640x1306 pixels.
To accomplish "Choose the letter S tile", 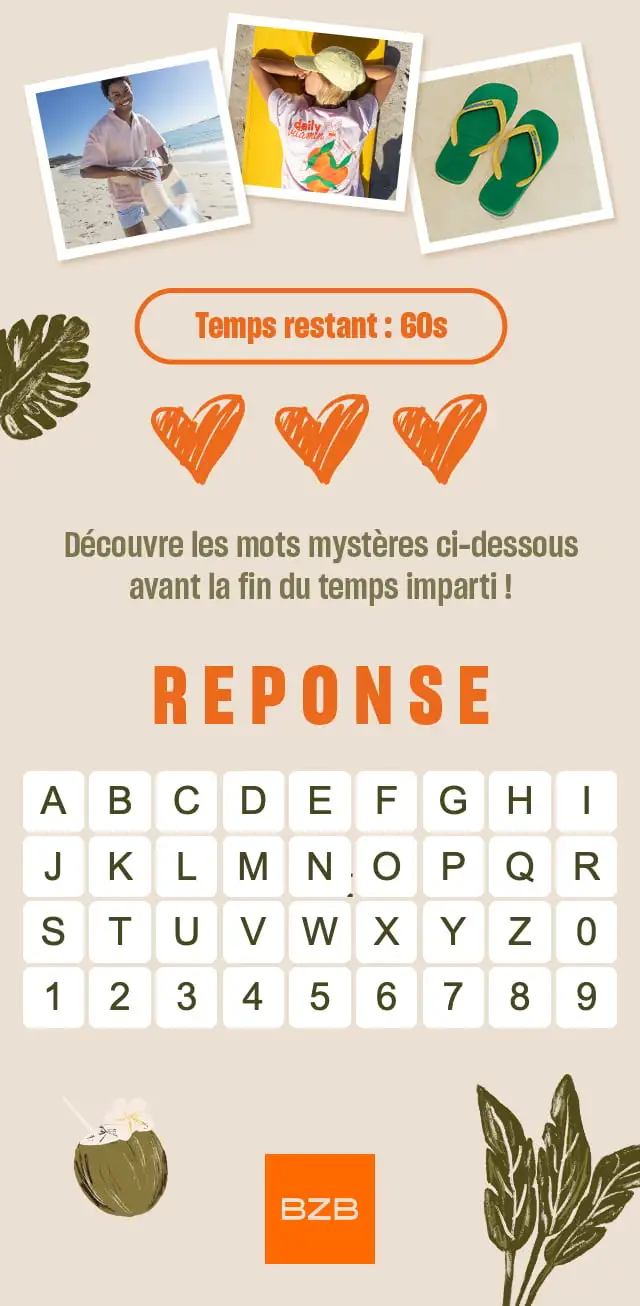I will coord(53,932).
